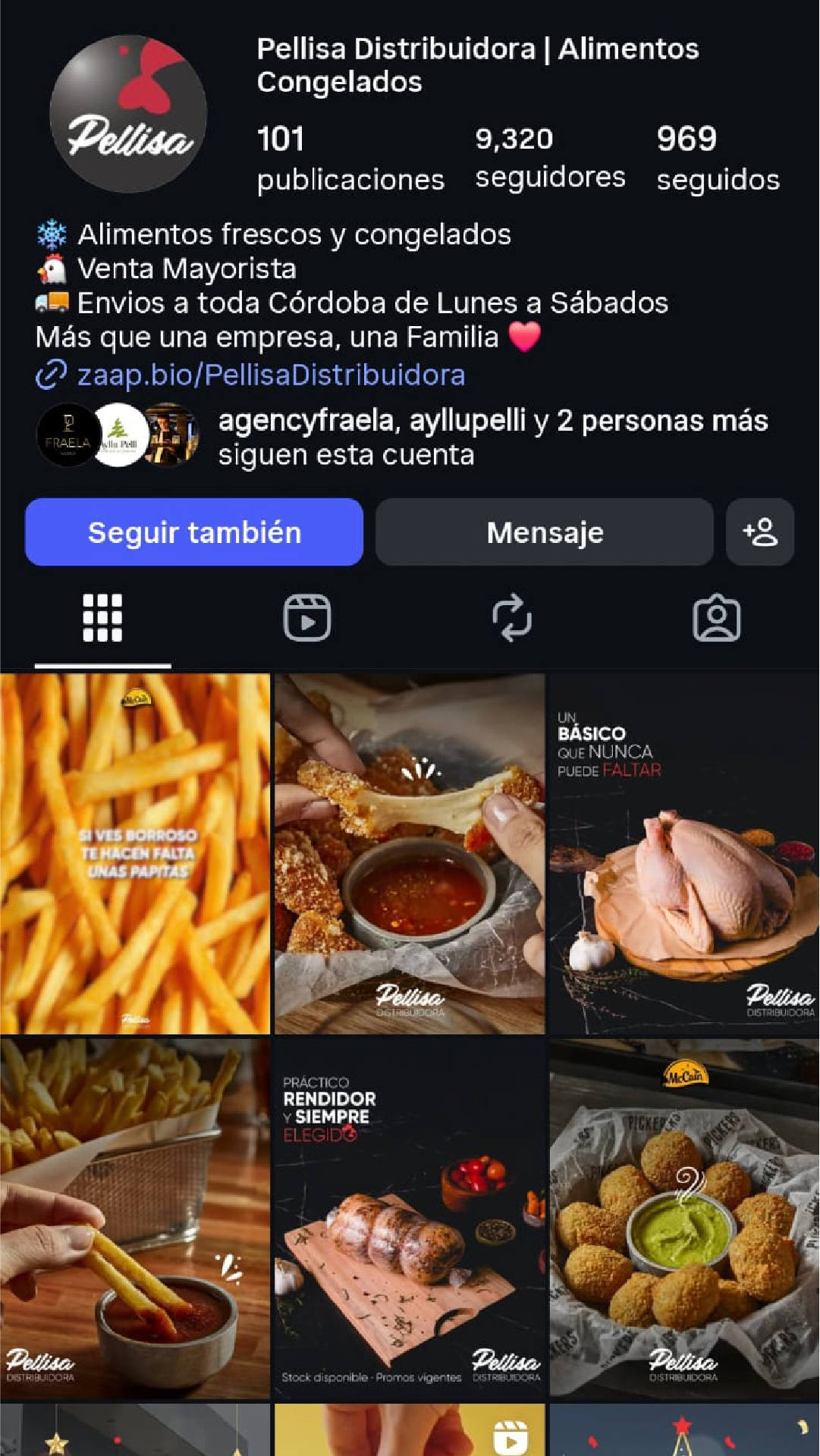Click the 9,320 seguidores counter
Viewport: 820px width, 1456px height.
pos(548,155)
